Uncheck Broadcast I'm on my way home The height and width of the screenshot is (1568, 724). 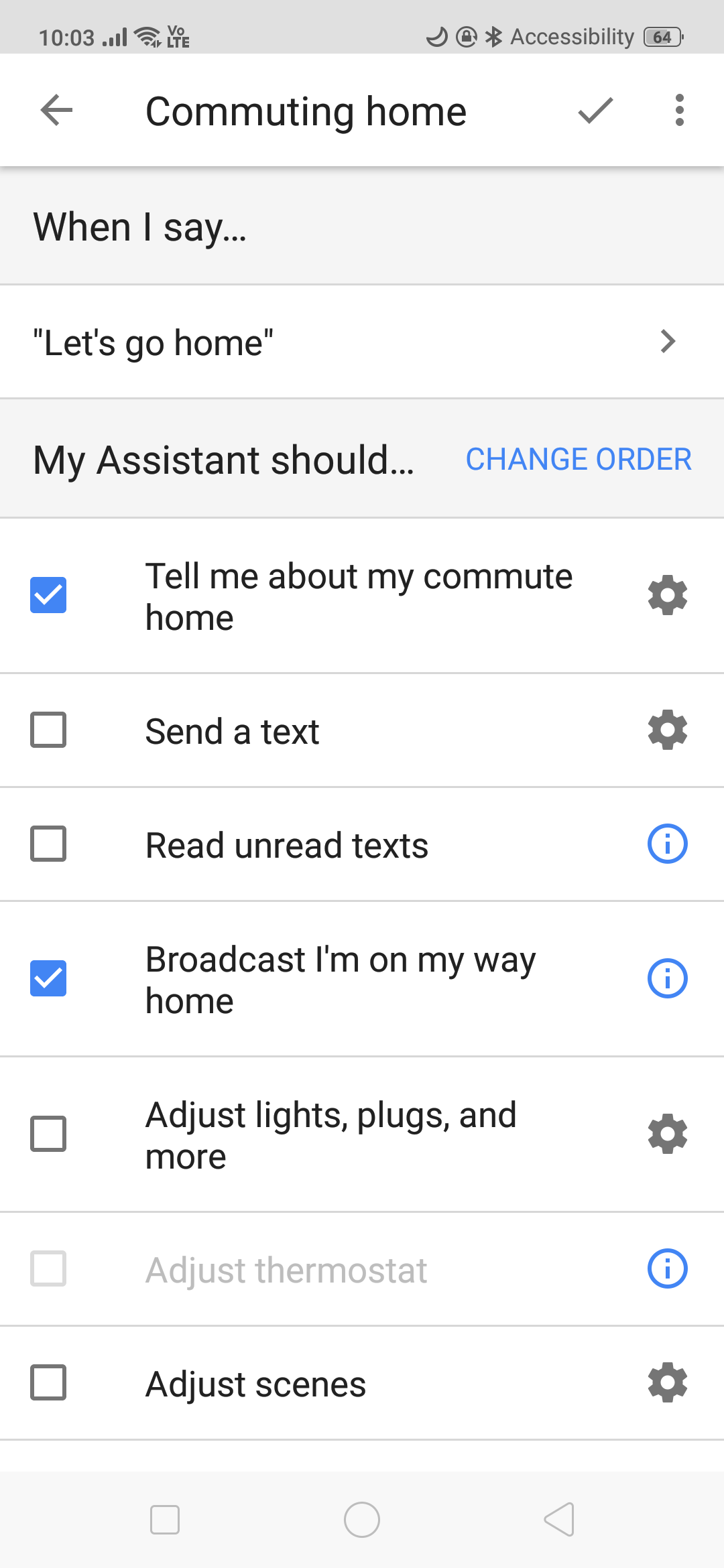[x=48, y=978]
